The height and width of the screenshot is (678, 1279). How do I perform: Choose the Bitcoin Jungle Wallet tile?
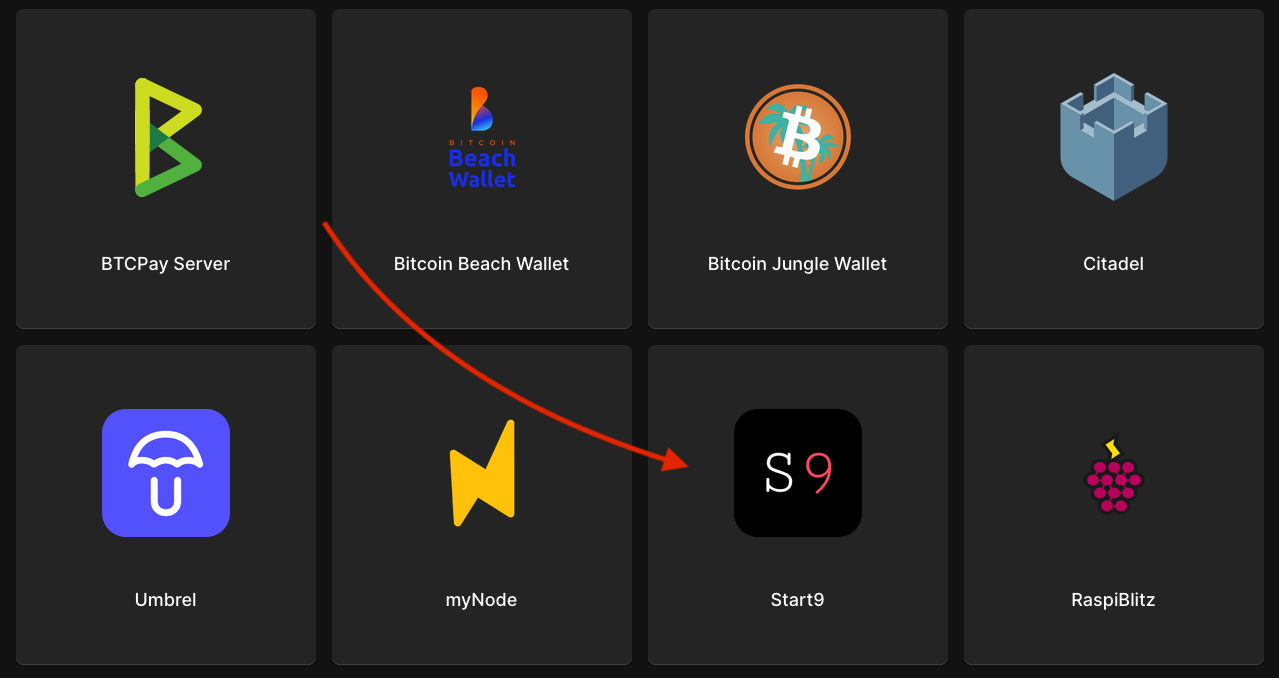point(798,170)
